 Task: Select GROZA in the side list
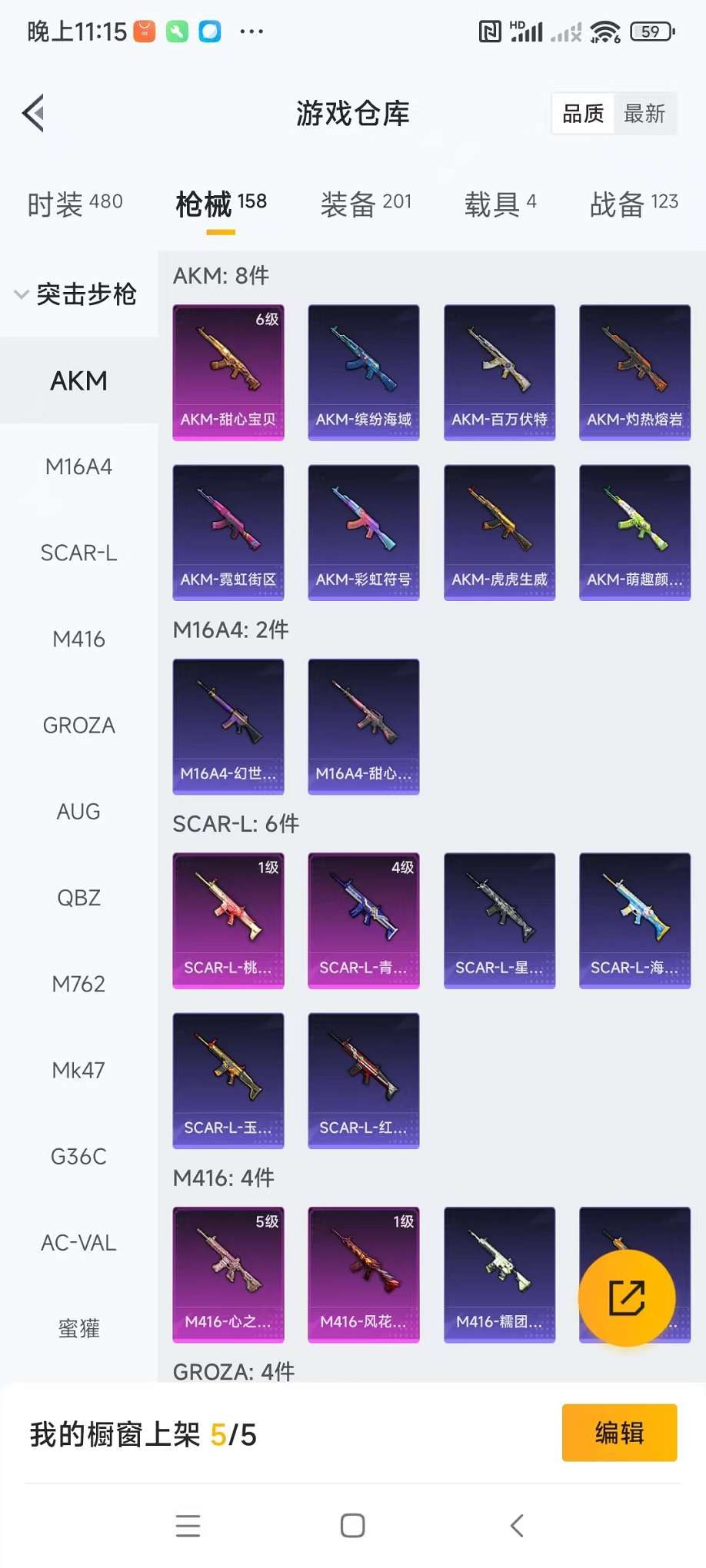click(x=78, y=725)
